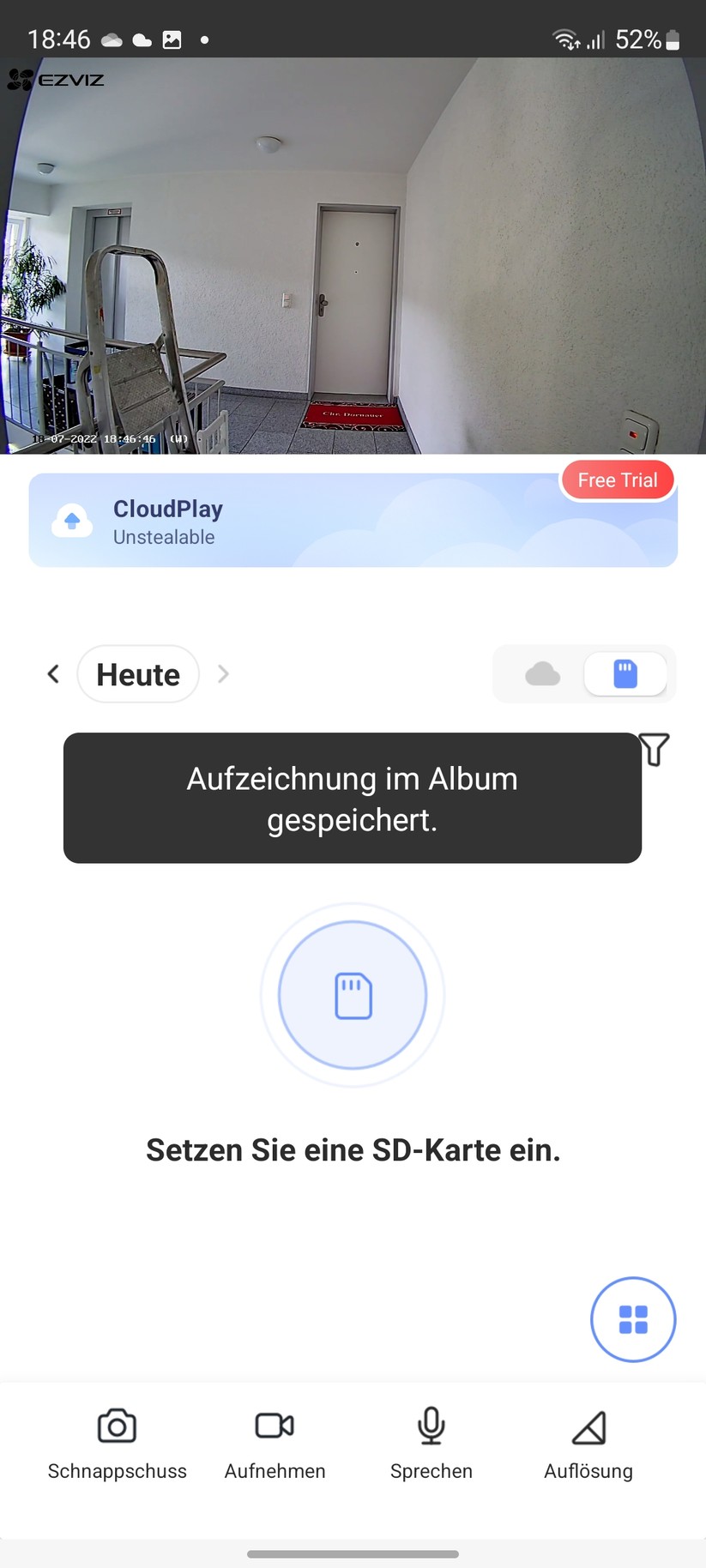The height and width of the screenshot is (1568, 706).
Task: Start the Free Trial
Action: pyautogui.click(x=617, y=479)
